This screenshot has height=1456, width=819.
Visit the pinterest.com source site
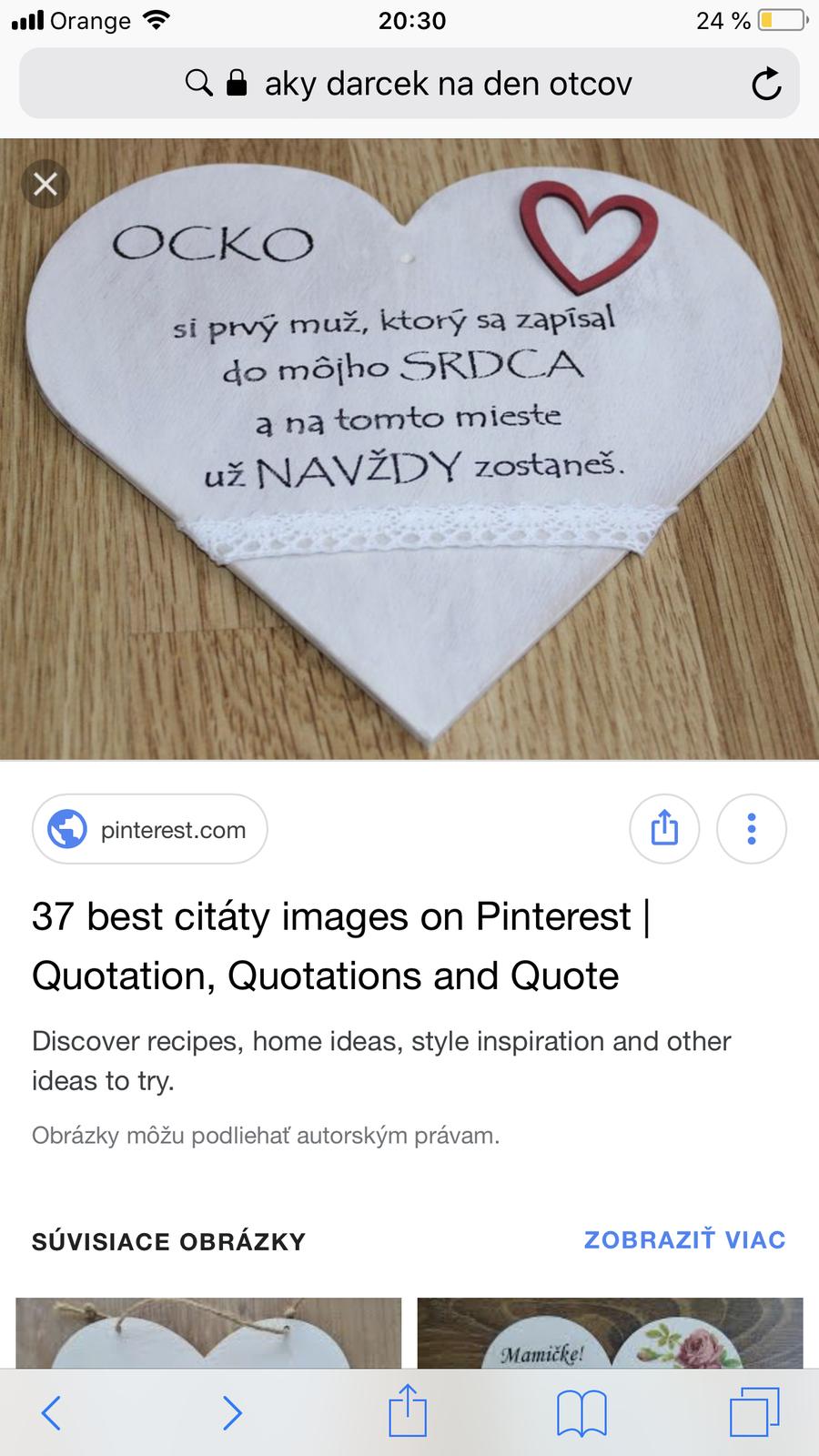tap(150, 829)
